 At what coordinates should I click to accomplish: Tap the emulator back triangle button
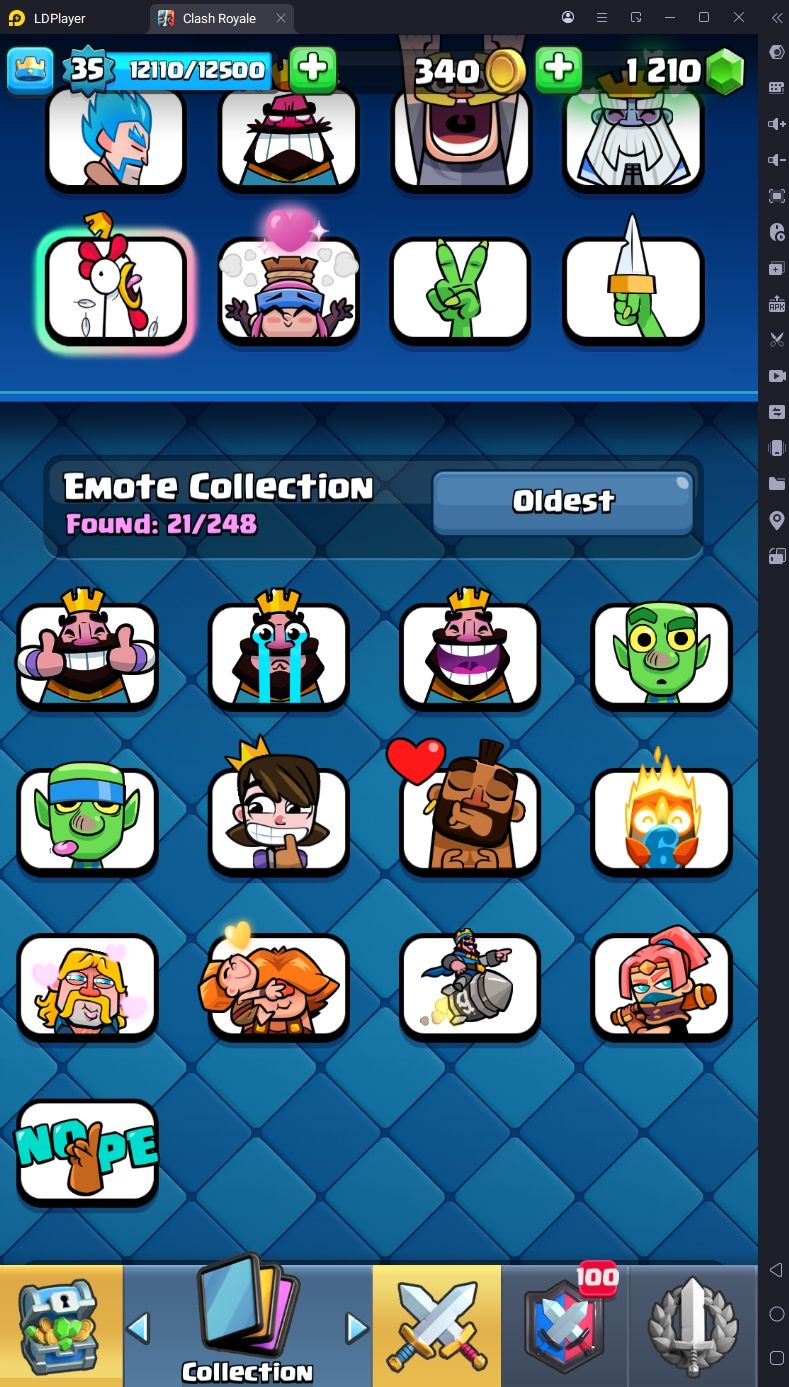(776, 1270)
